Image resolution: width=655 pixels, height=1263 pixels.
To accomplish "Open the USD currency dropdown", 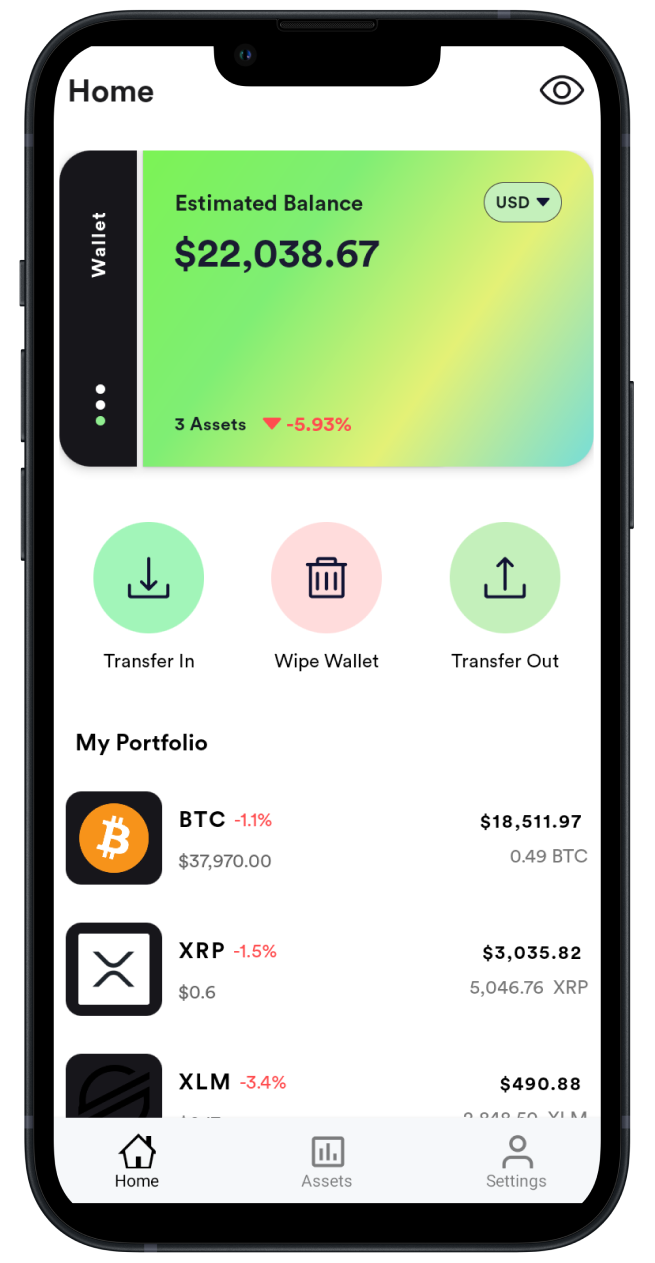I will click(x=522, y=202).
